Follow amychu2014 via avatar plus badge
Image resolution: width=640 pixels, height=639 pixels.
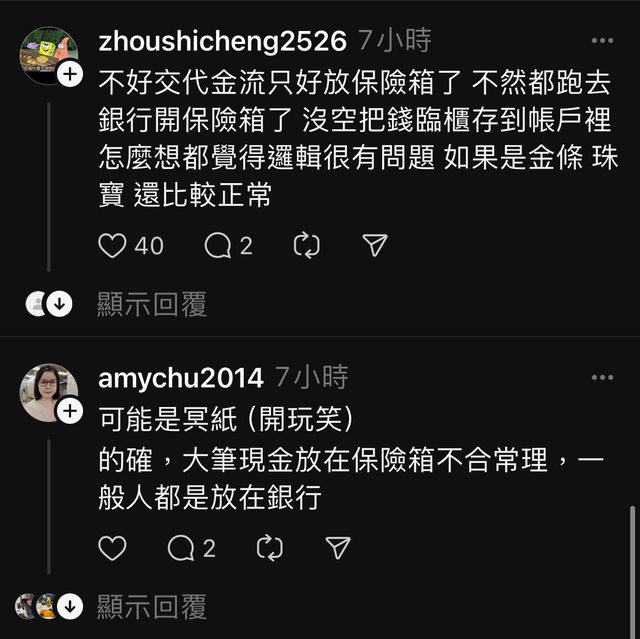click(70, 411)
